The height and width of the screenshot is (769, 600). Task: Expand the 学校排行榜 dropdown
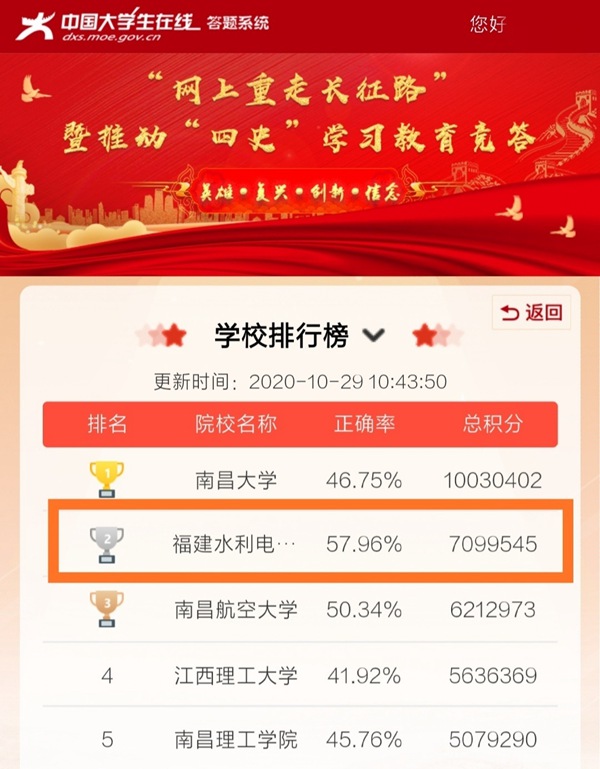click(x=374, y=337)
